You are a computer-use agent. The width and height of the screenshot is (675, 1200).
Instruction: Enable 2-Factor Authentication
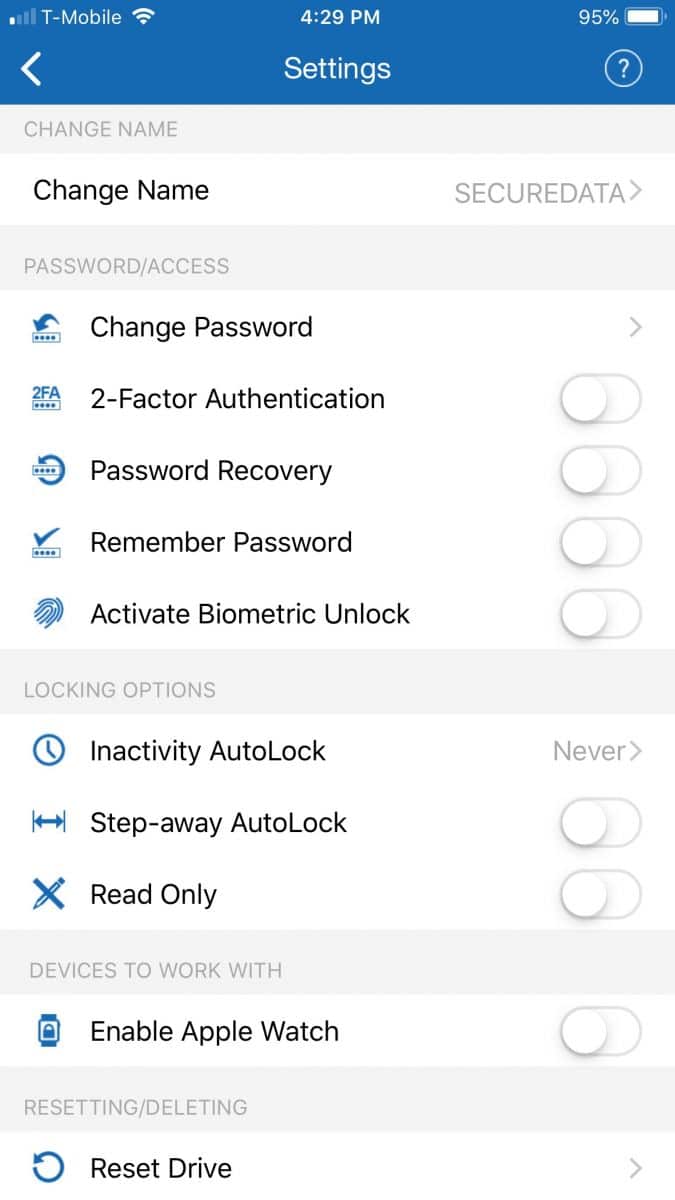(600, 399)
